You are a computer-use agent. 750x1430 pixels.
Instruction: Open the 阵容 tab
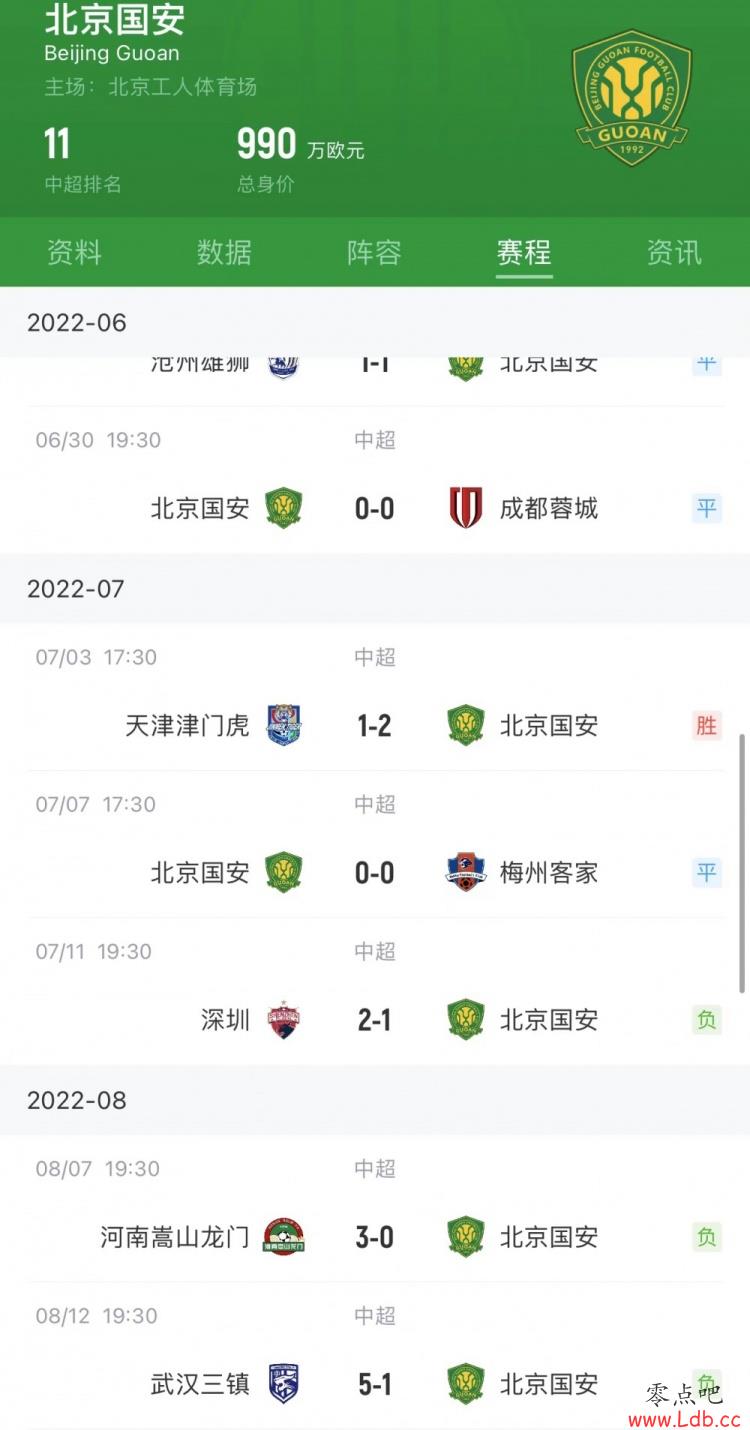374,252
